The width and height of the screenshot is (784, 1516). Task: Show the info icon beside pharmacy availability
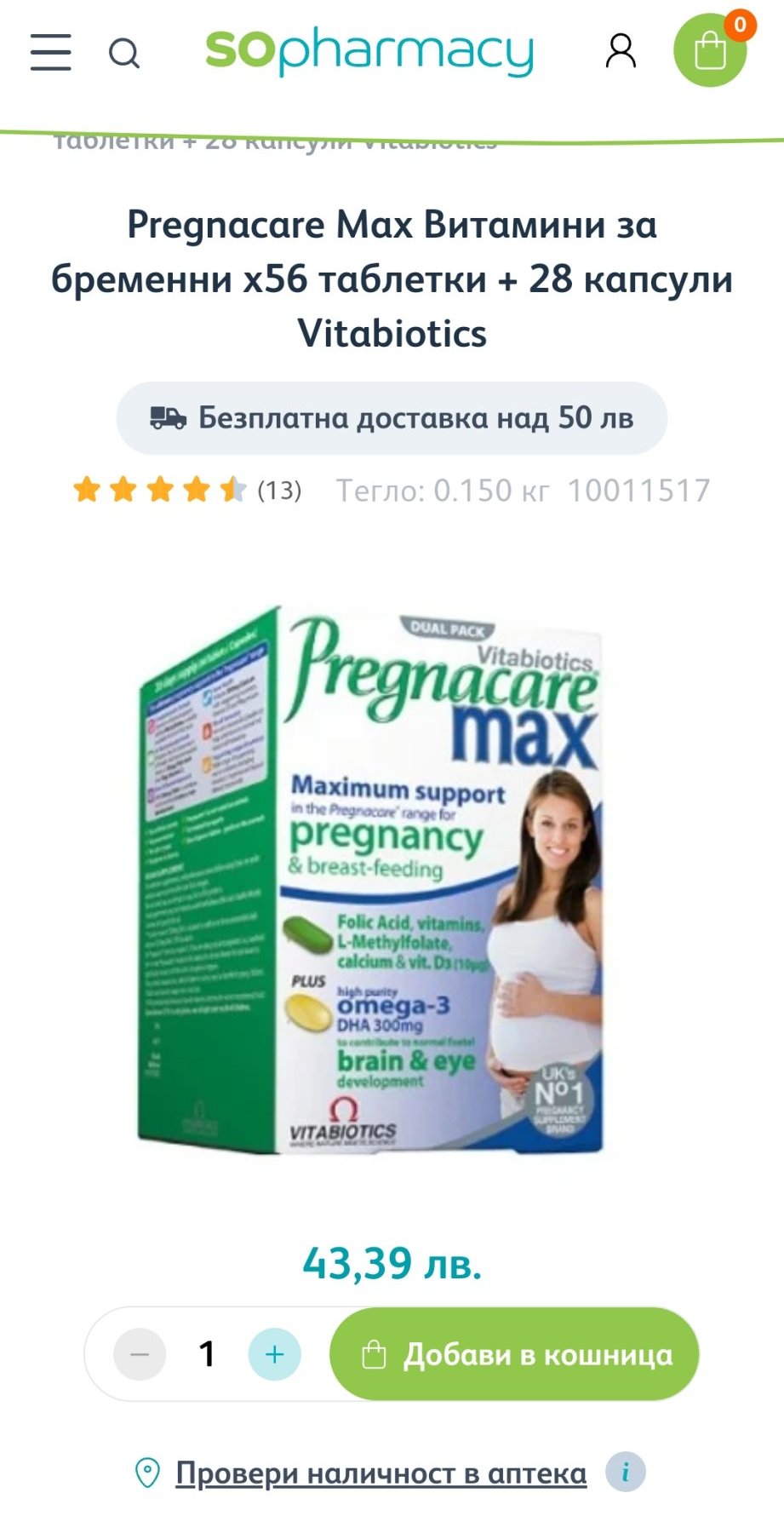pyautogui.click(x=626, y=1473)
